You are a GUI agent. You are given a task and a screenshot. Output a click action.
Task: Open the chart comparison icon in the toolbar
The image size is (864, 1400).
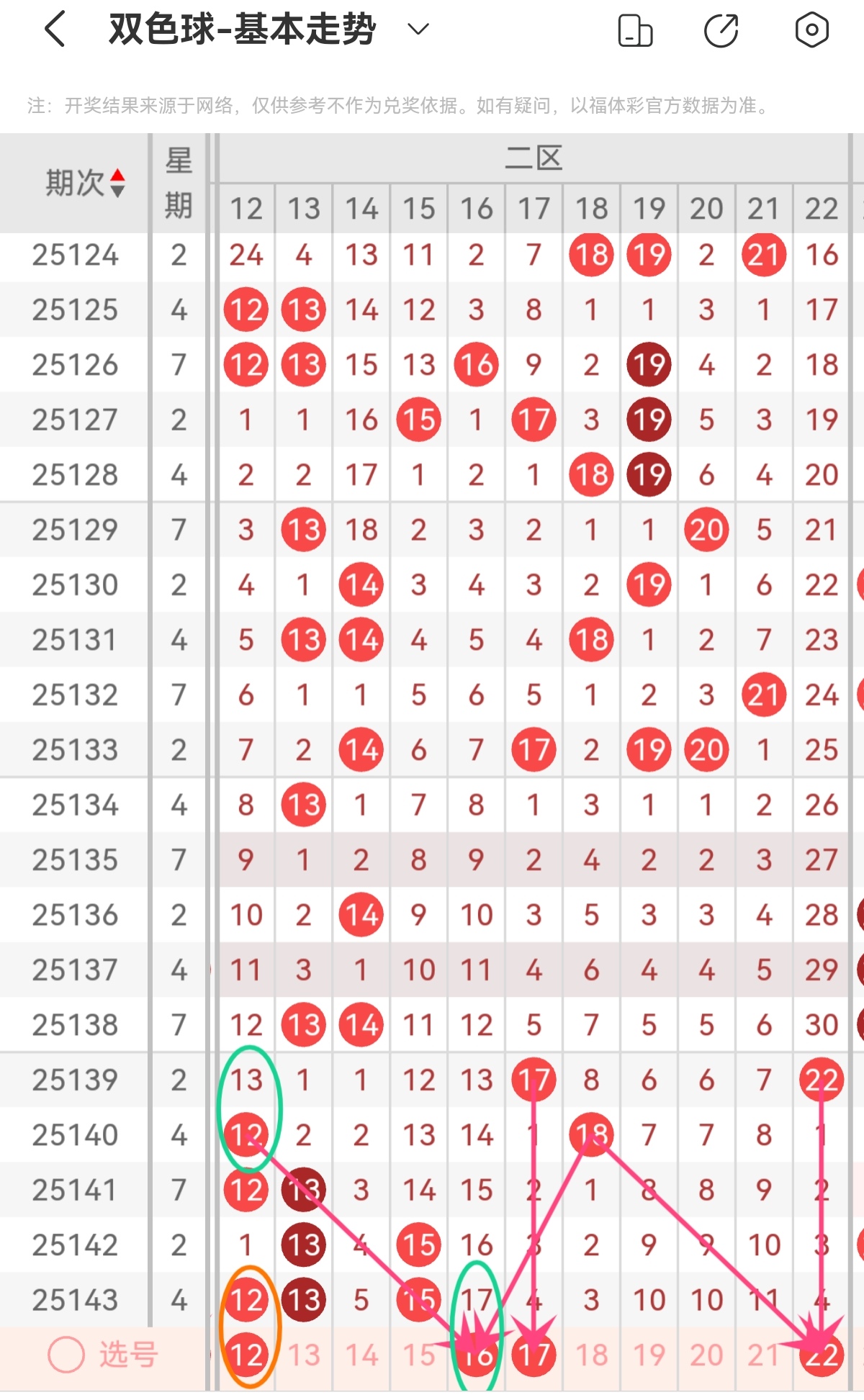point(634,30)
